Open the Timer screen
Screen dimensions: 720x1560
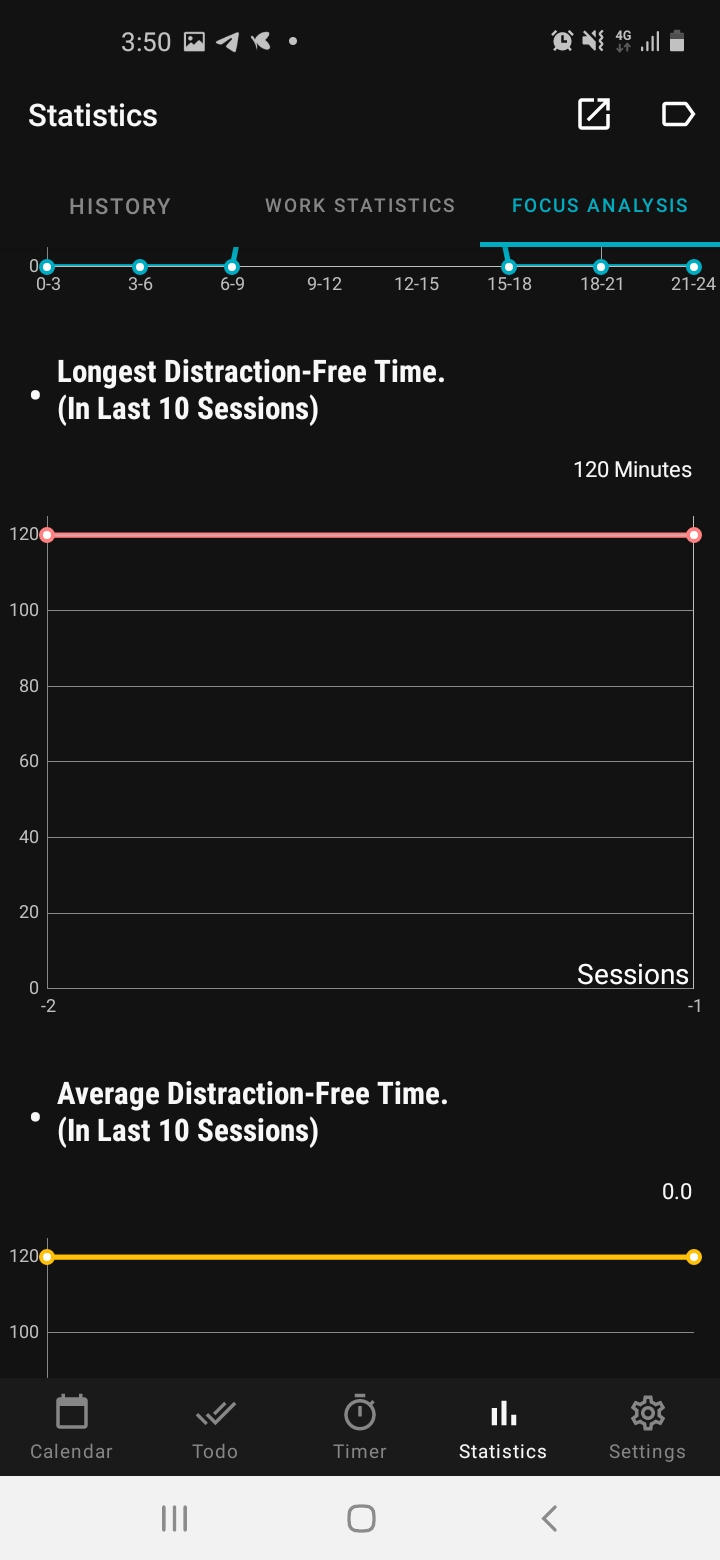[x=360, y=1427]
